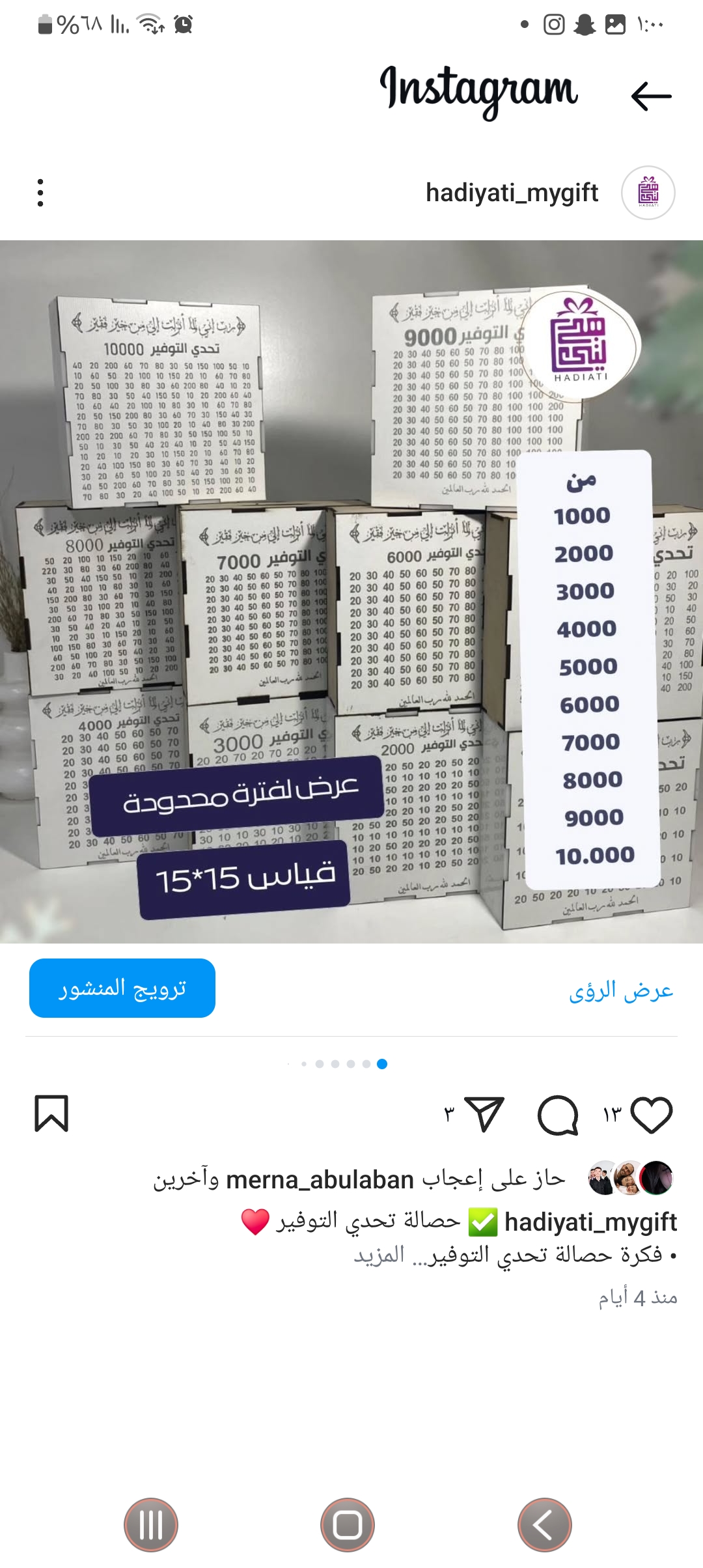
Task: Open merna_abulaban profile from the likes line
Action: pos(320,1179)
